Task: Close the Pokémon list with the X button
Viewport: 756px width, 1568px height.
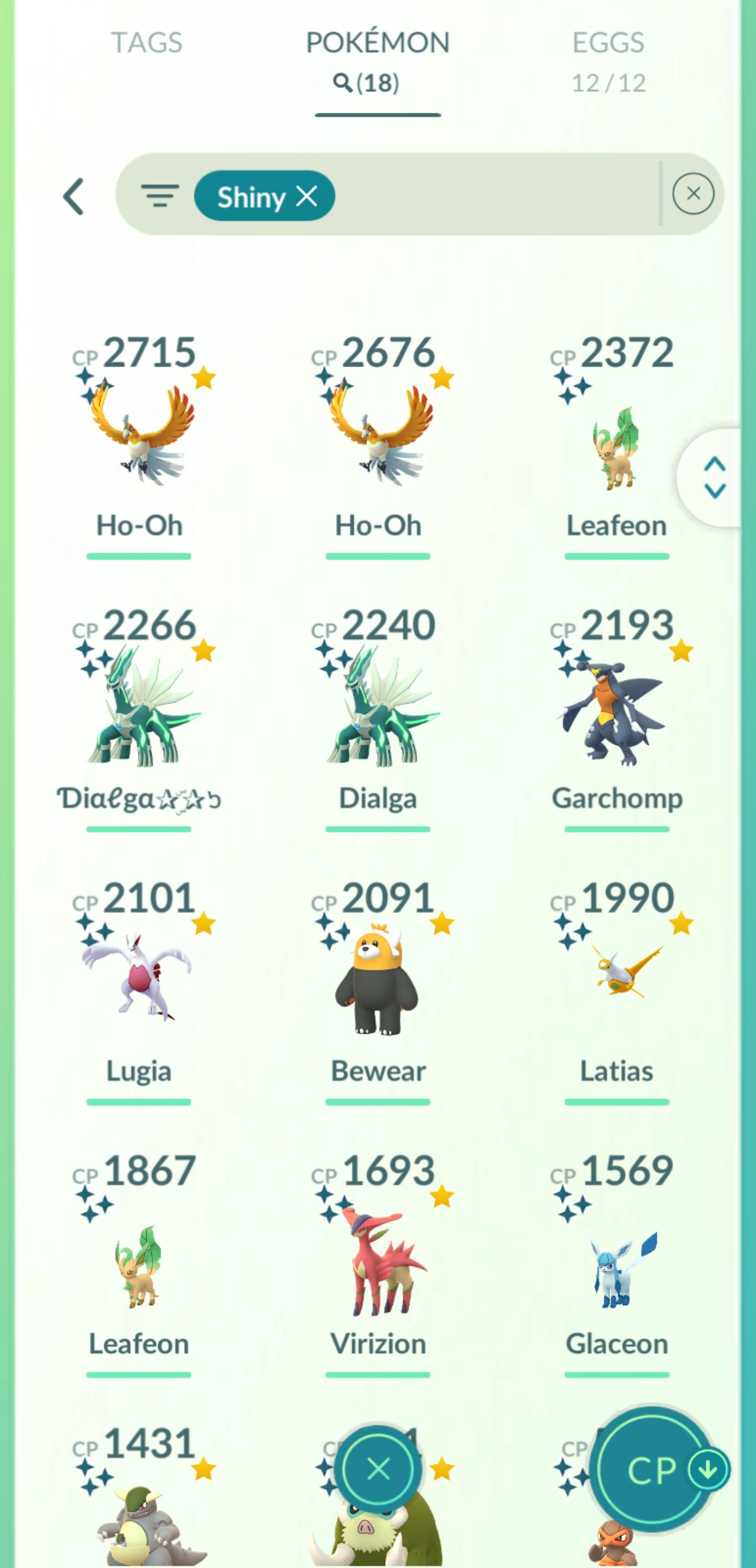Action: [377, 1469]
